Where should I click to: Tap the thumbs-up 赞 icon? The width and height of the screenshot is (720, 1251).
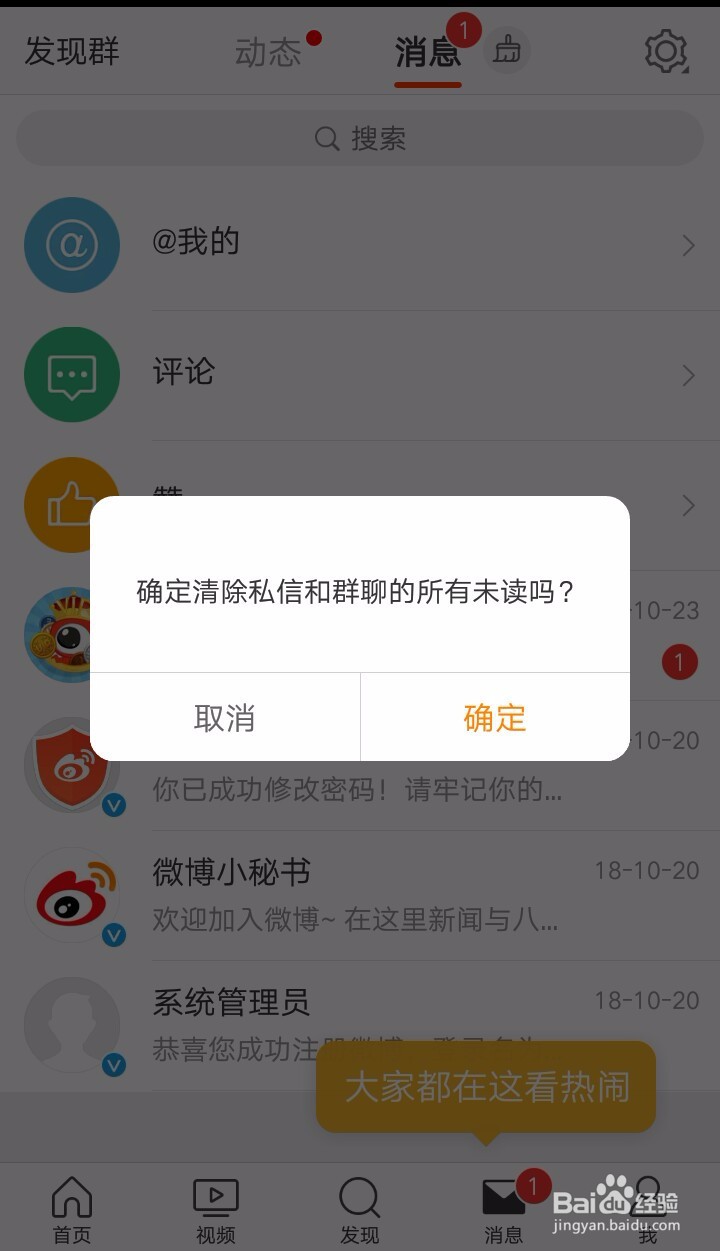click(71, 505)
